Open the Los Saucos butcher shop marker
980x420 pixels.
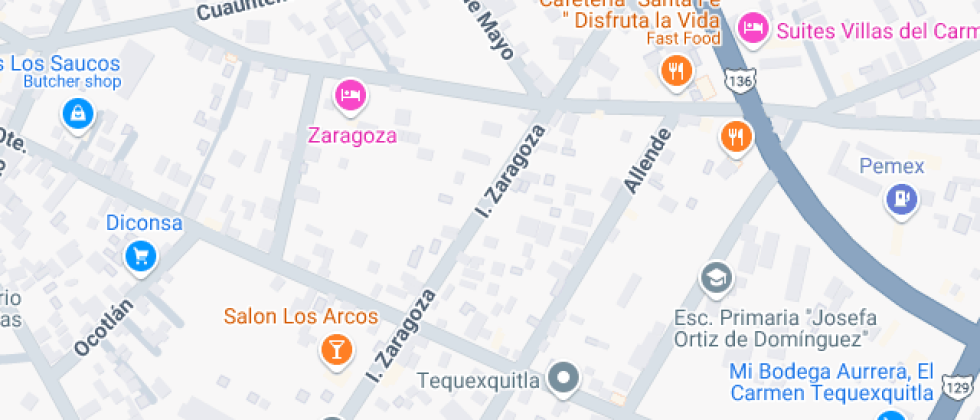point(78,114)
